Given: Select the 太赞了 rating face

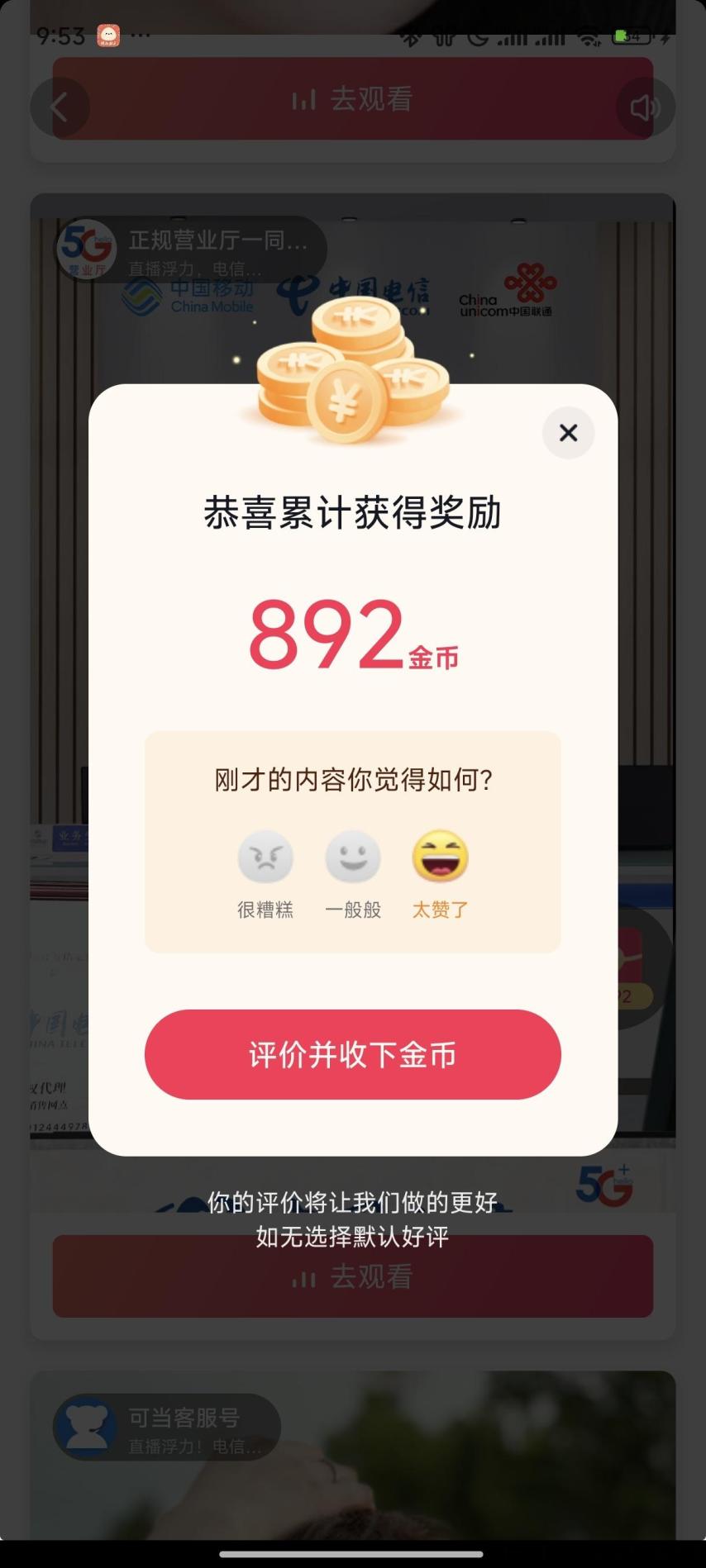Looking at the screenshot, I should point(441,858).
